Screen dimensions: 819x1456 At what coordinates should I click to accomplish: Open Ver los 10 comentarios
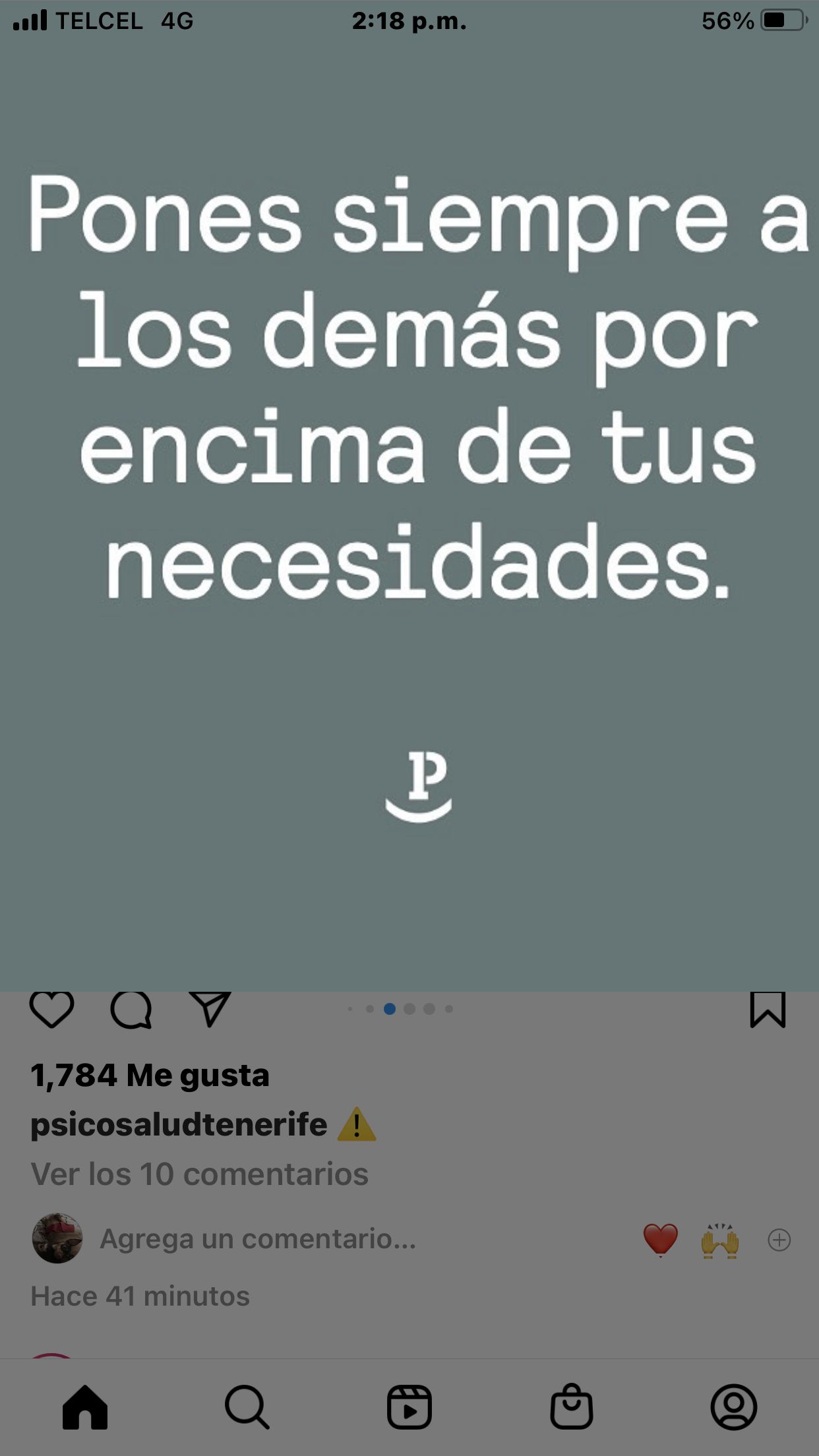[199, 1174]
